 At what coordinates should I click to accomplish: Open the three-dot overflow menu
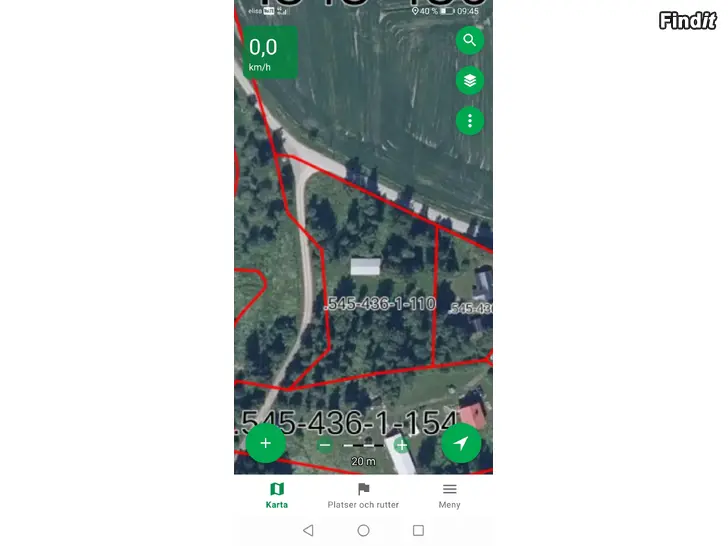(470, 121)
